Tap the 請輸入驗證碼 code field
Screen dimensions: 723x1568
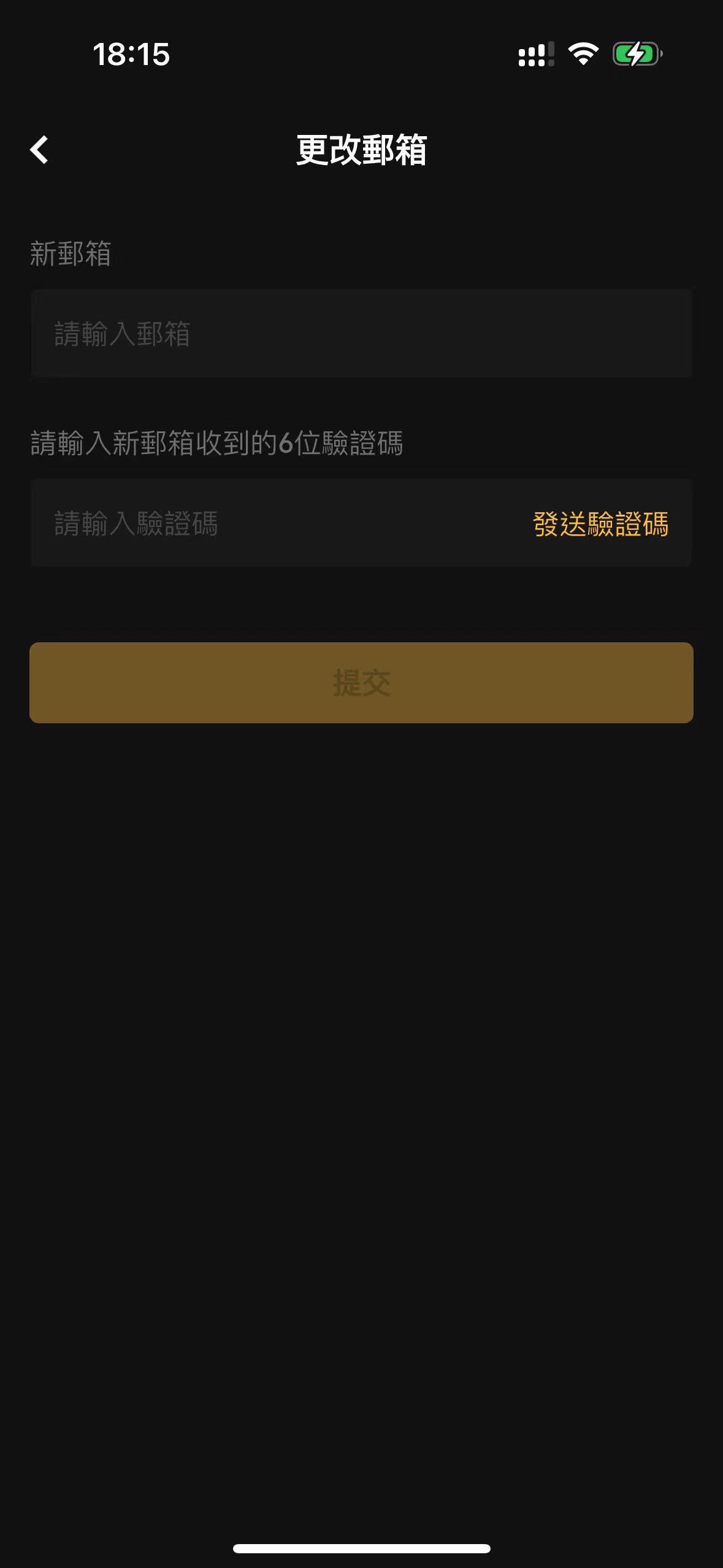(x=276, y=524)
